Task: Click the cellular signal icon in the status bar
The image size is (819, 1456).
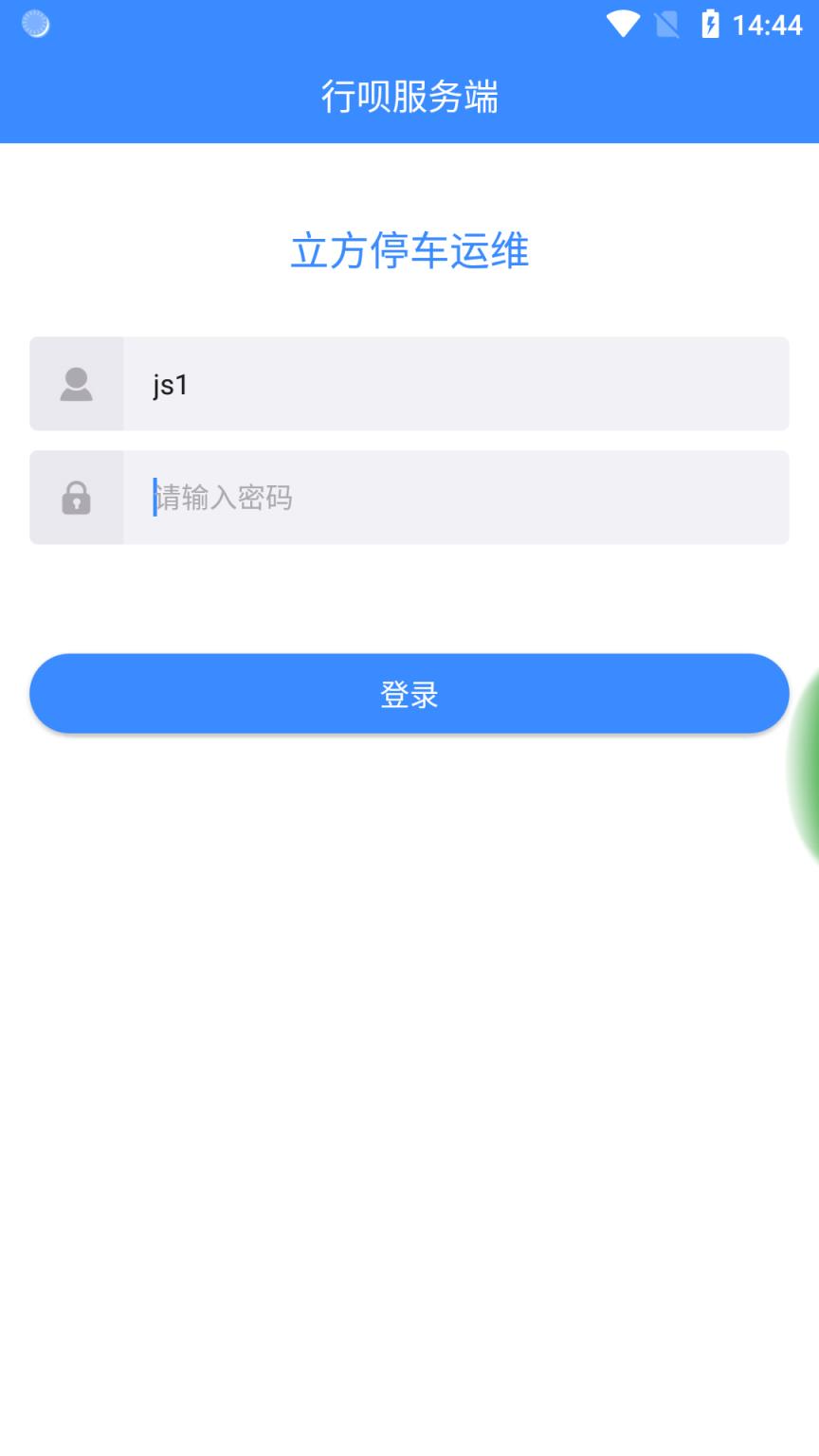Action: pos(667,24)
